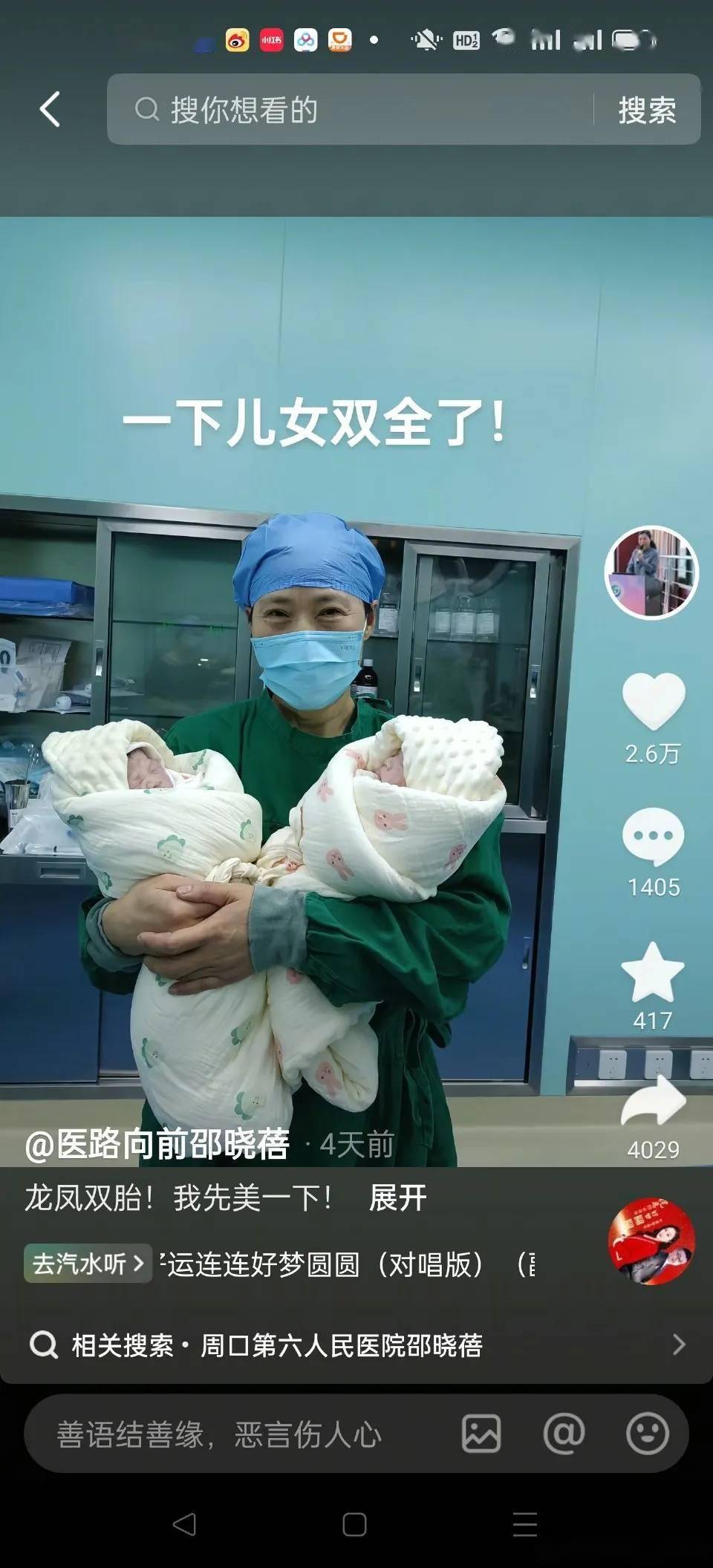Image resolution: width=713 pixels, height=1568 pixels.
Task: Tap the system back navigation button
Action: pos(184,1524)
